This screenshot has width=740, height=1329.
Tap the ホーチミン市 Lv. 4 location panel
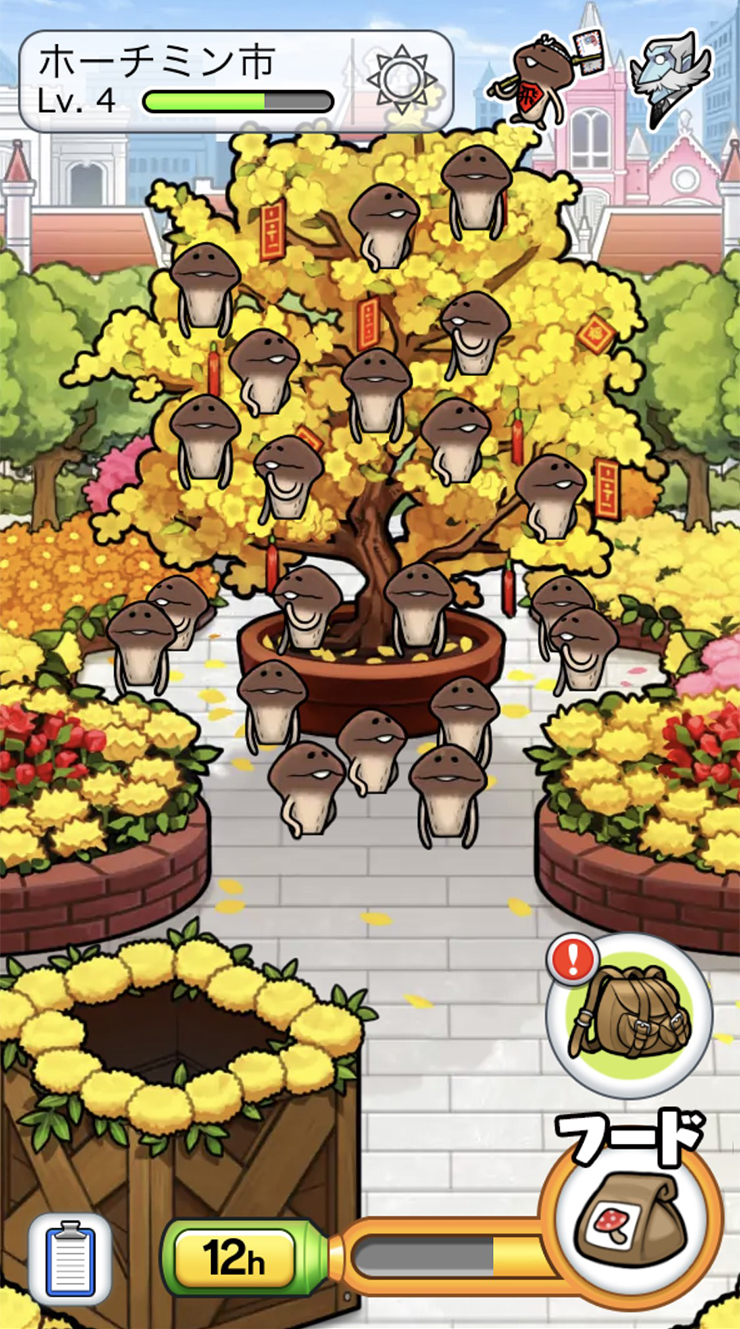(x=236, y=81)
